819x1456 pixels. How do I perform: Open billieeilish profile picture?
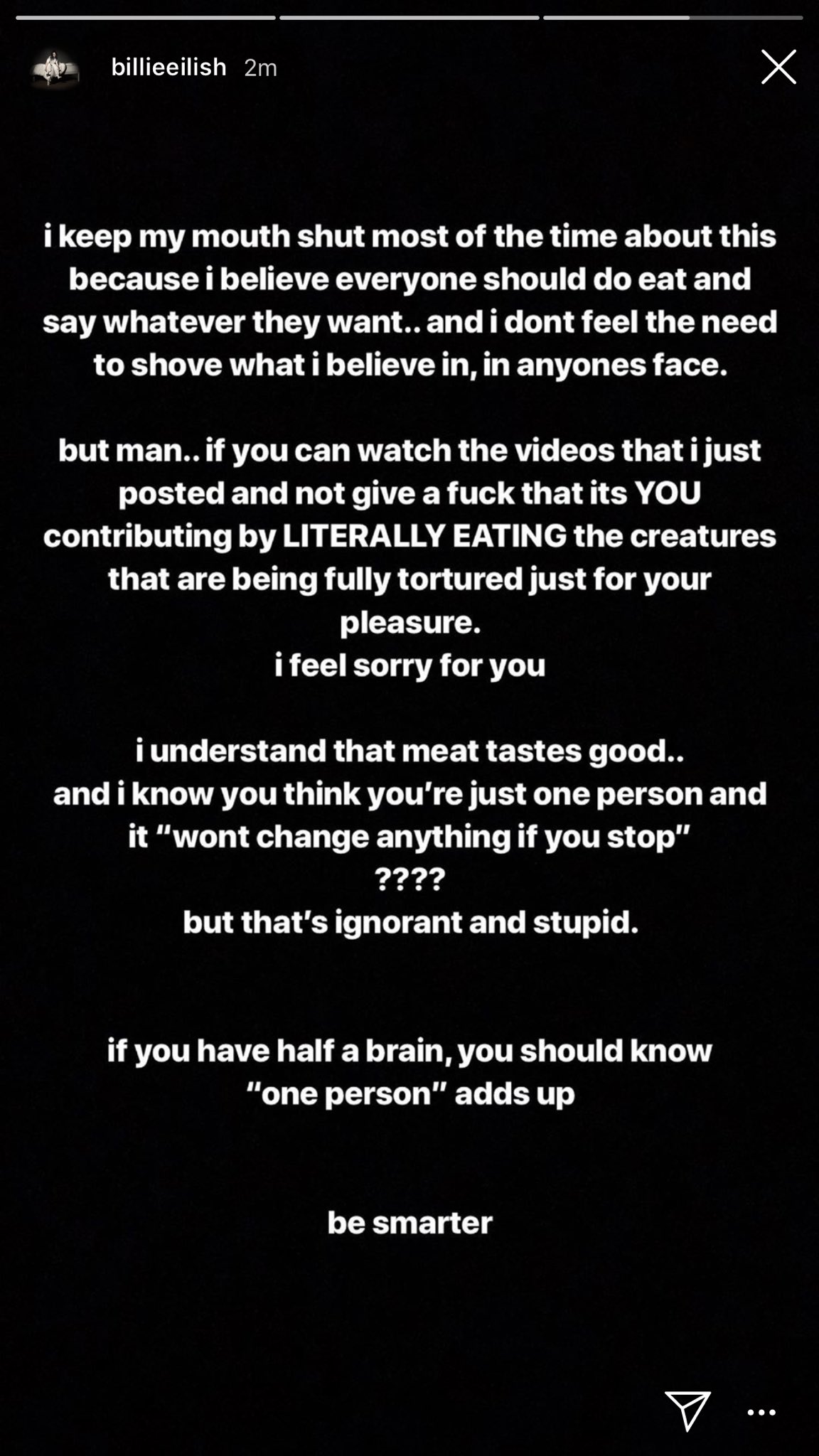pyautogui.click(x=55, y=68)
